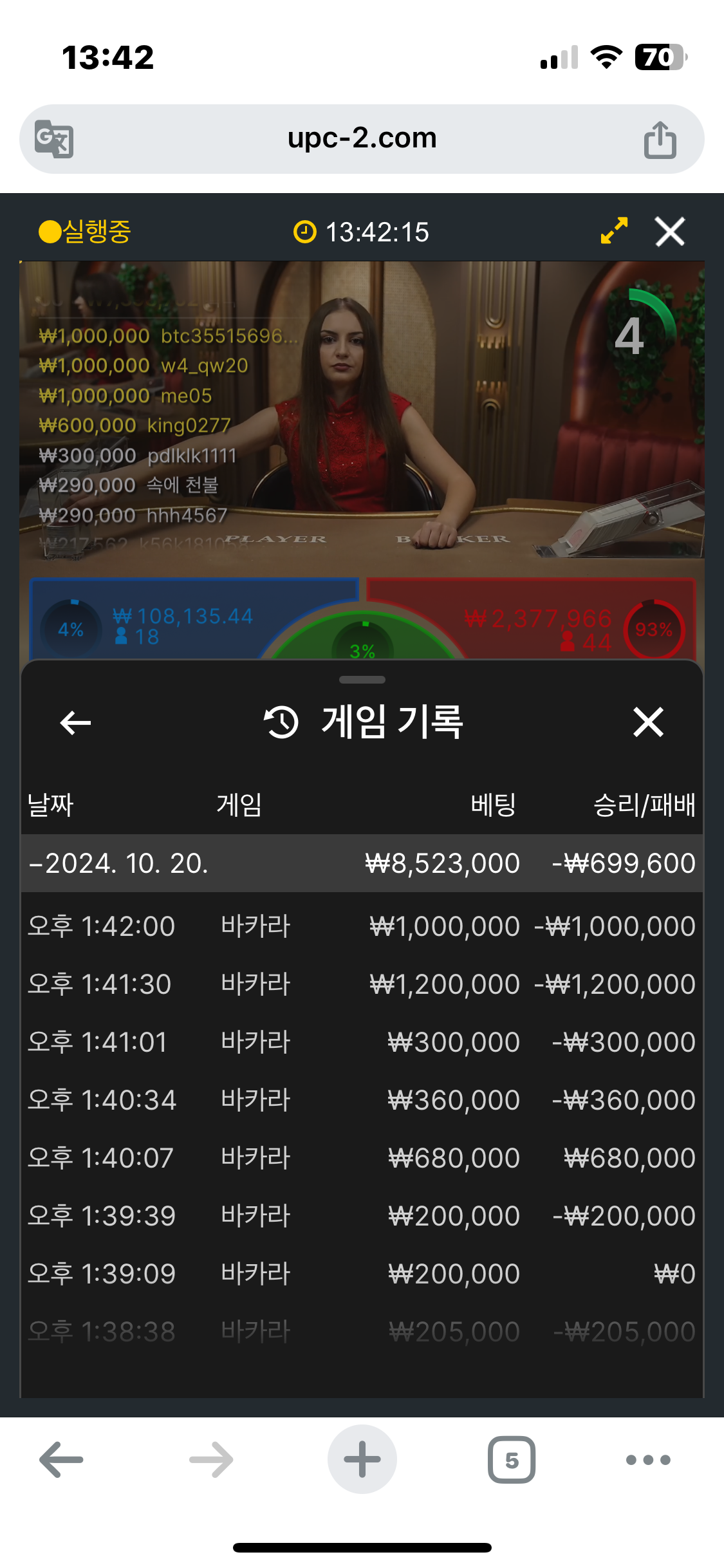724x1568 pixels.
Task: Tap the translate icon in address bar
Action: [54, 139]
